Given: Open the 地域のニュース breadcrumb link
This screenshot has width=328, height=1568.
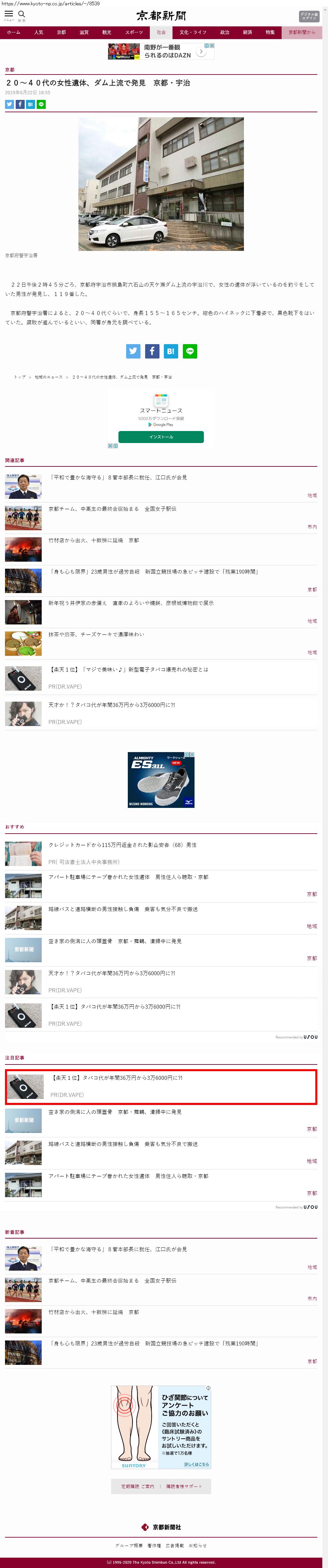Looking at the screenshot, I should coord(49,378).
